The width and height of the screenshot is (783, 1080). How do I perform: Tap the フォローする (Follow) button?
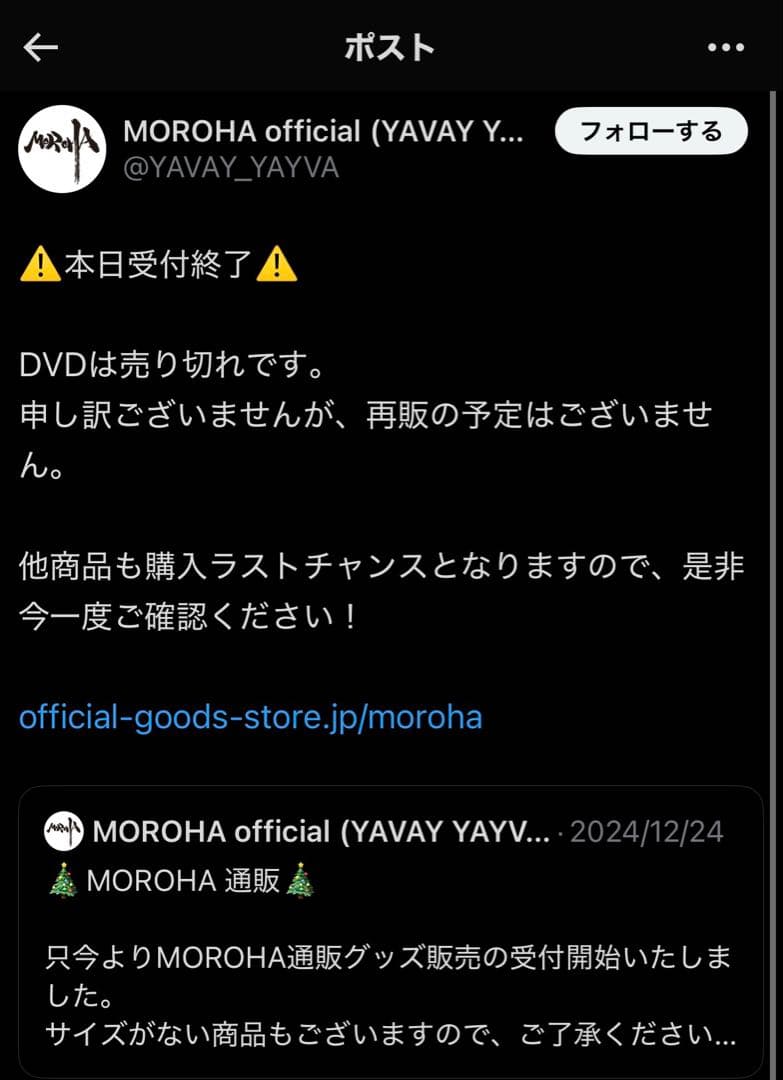[650, 131]
